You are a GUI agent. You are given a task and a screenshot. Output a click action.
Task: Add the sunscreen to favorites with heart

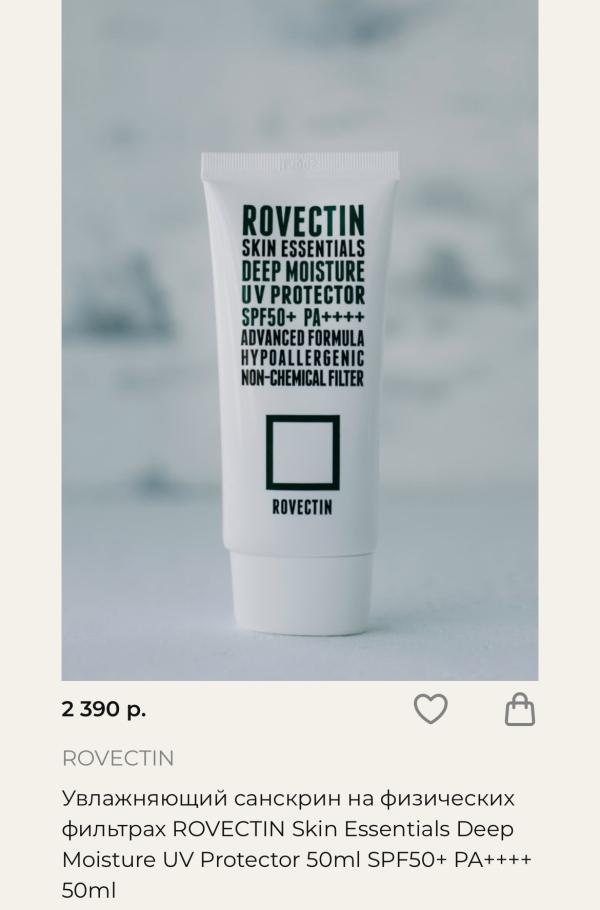(431, 709)
